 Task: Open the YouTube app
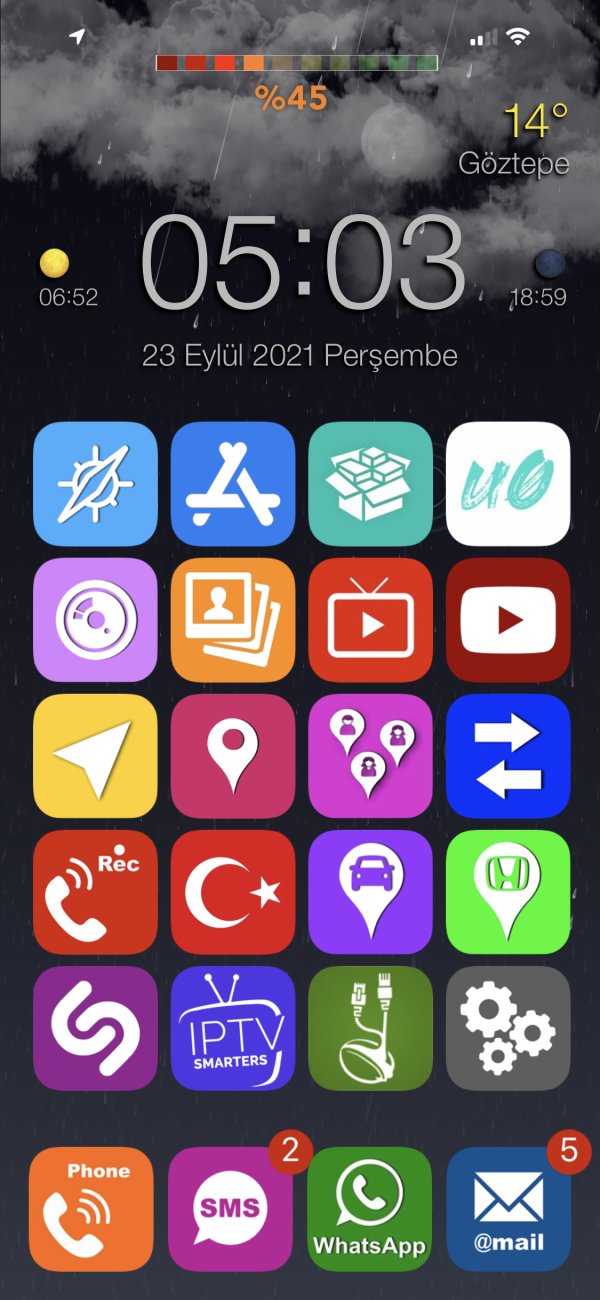[508, 620]
